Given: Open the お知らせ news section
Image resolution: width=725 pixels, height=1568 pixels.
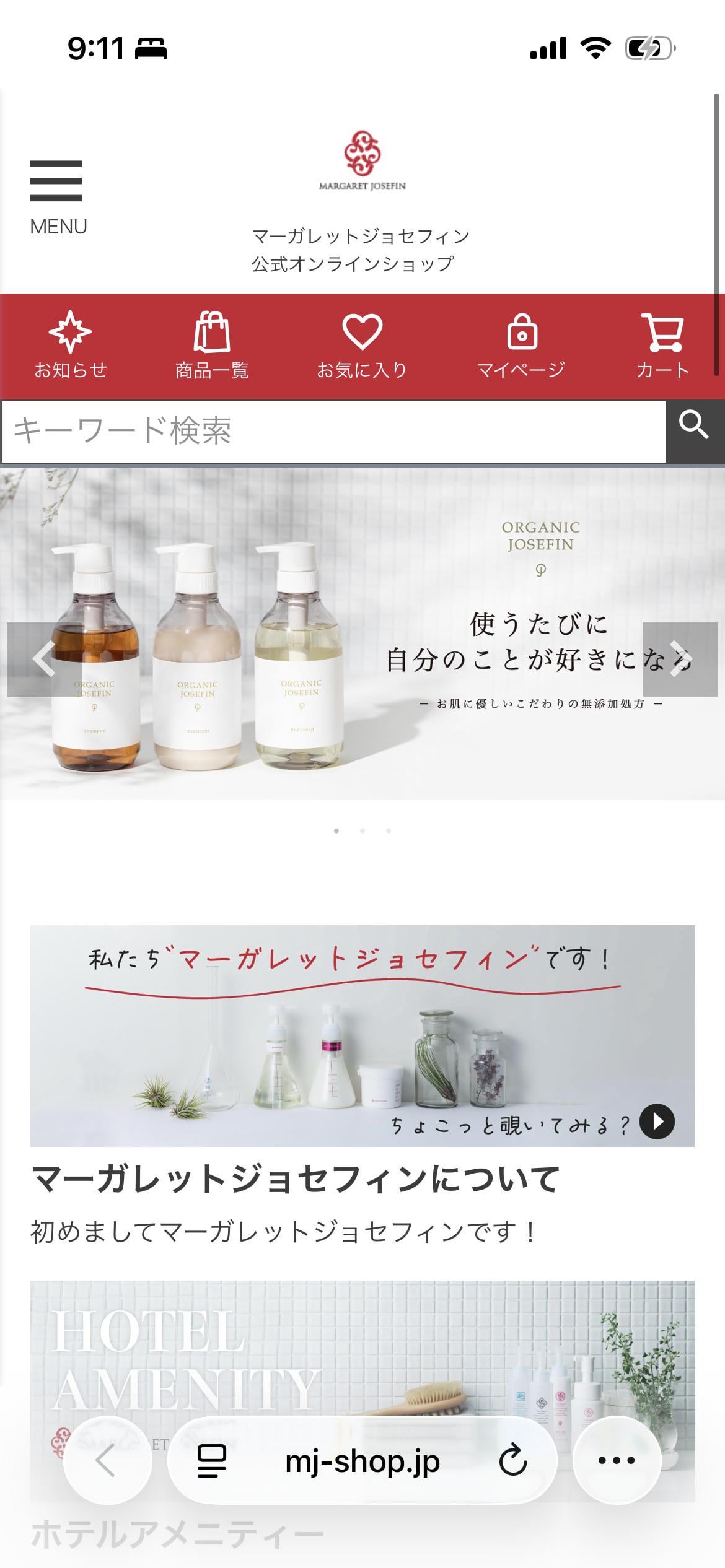Looking at the screenshot, I should click(70, 344).
